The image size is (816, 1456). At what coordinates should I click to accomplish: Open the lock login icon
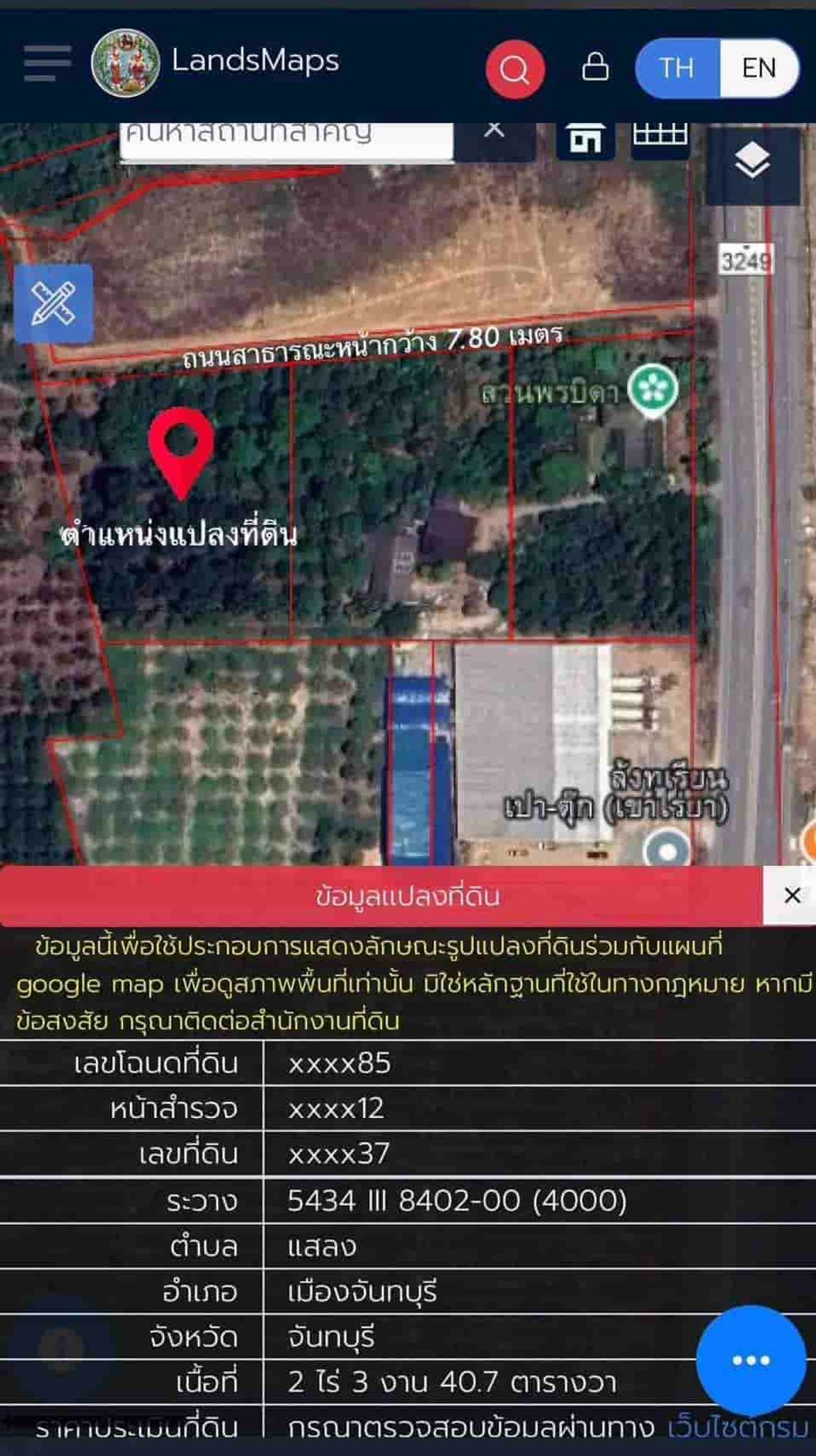pyautogui.click(x=595, y=67)
